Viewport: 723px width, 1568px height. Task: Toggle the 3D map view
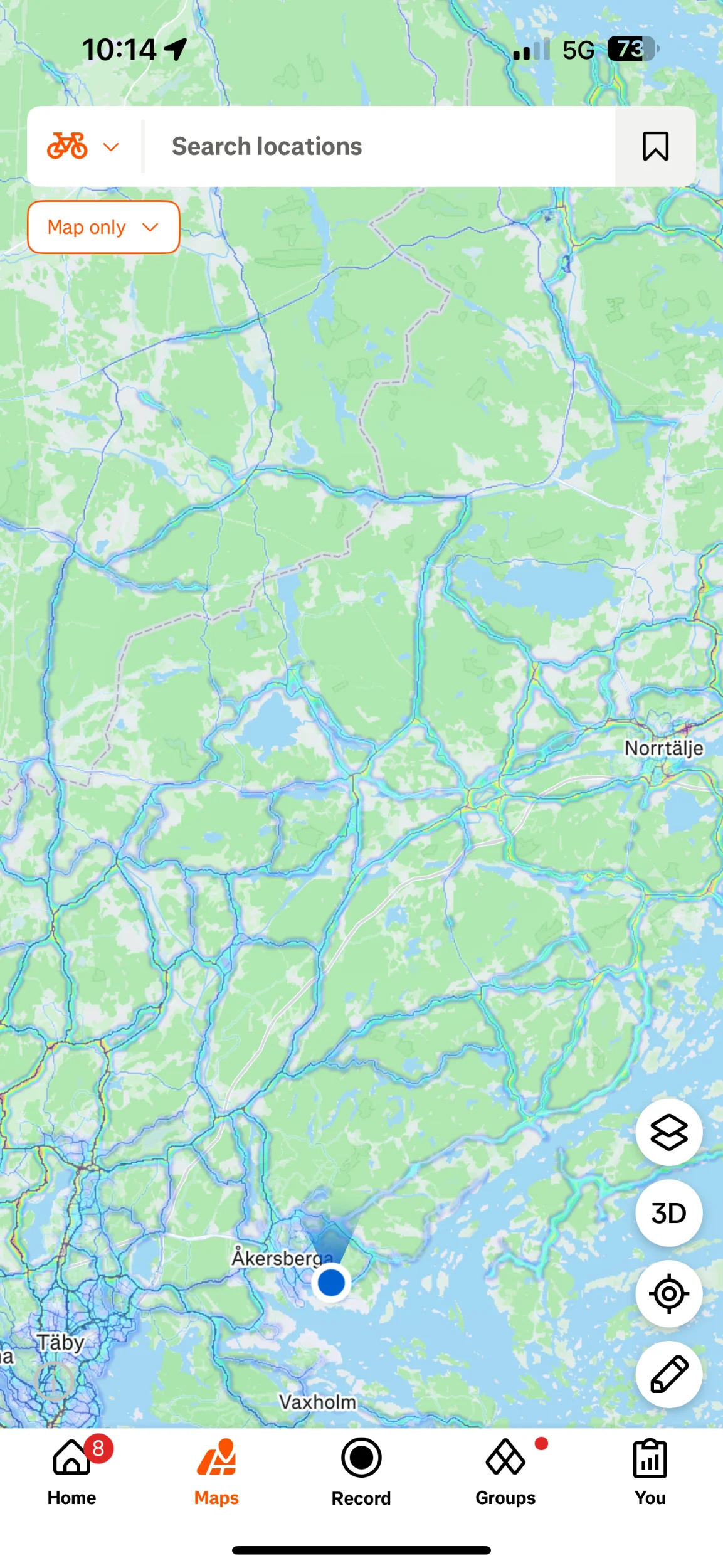(x=668, y=1213)
